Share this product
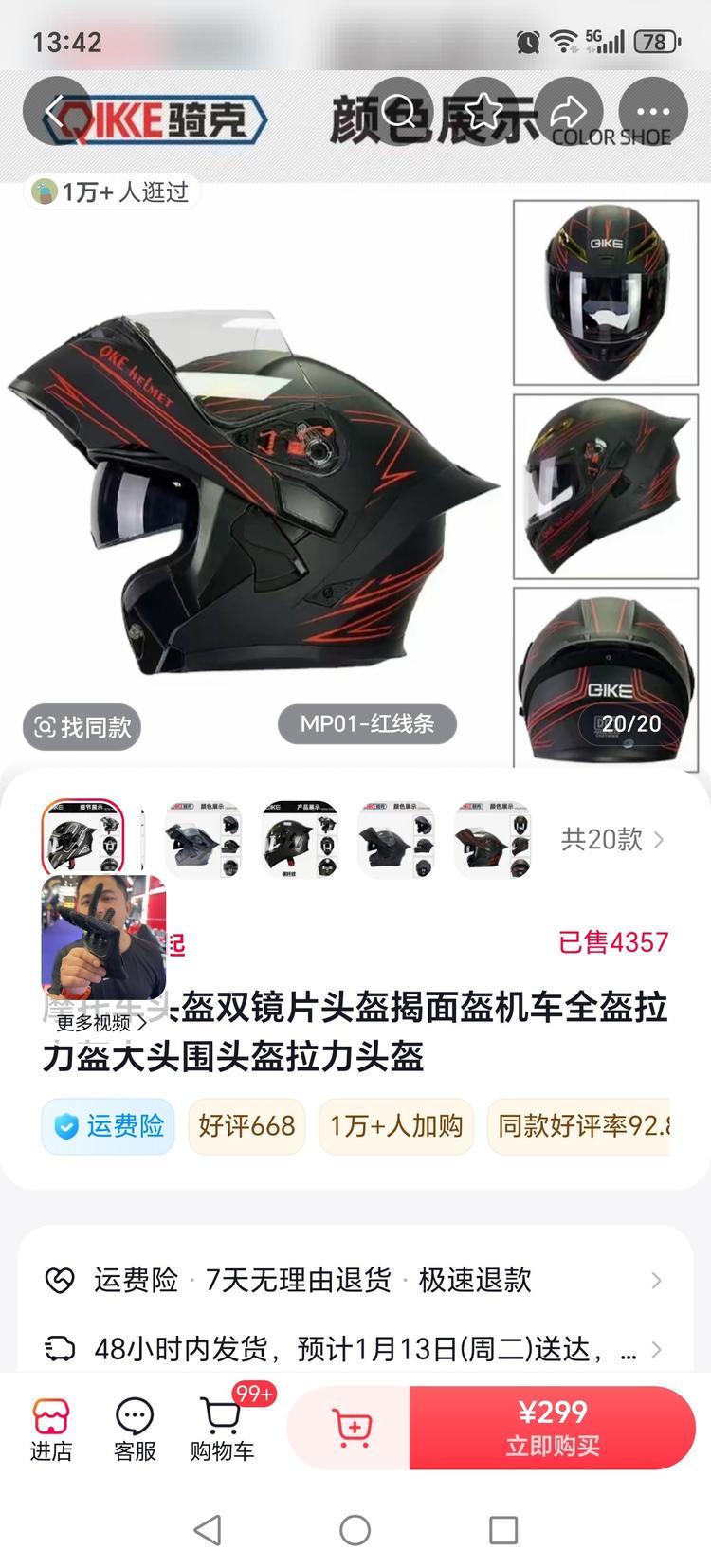The image size is (711, 1568). click(569, 112)
